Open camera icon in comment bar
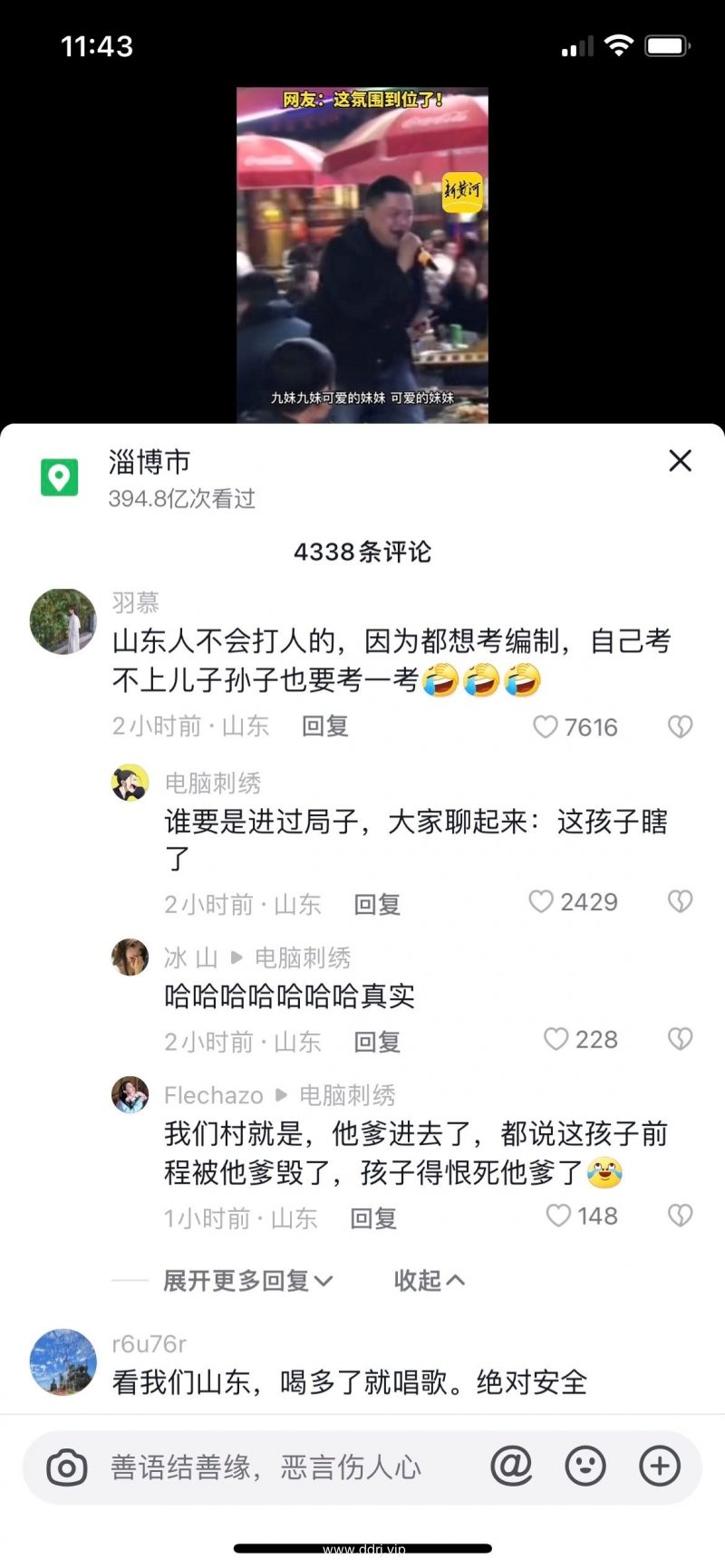725x1568 pixels. click(66, 1467)
